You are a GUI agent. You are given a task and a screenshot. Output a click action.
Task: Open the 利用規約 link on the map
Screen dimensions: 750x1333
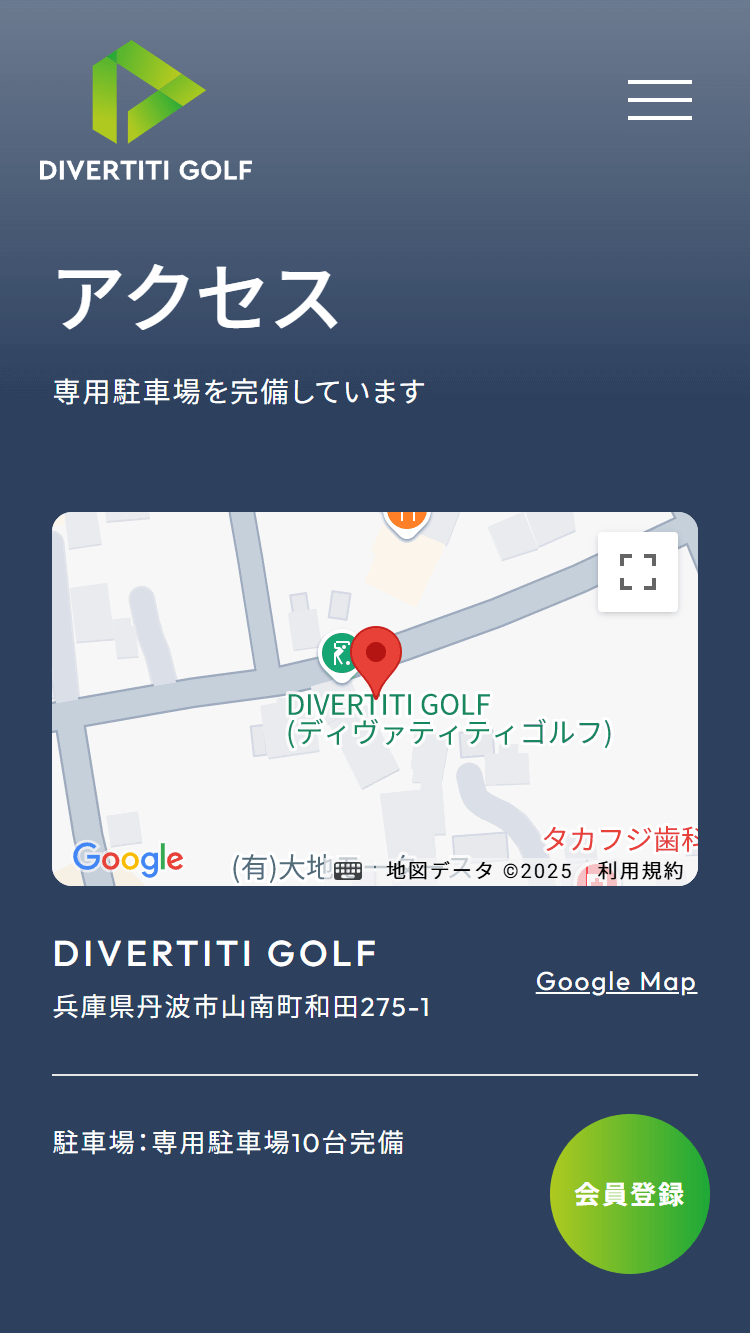[x=641, y=871]
